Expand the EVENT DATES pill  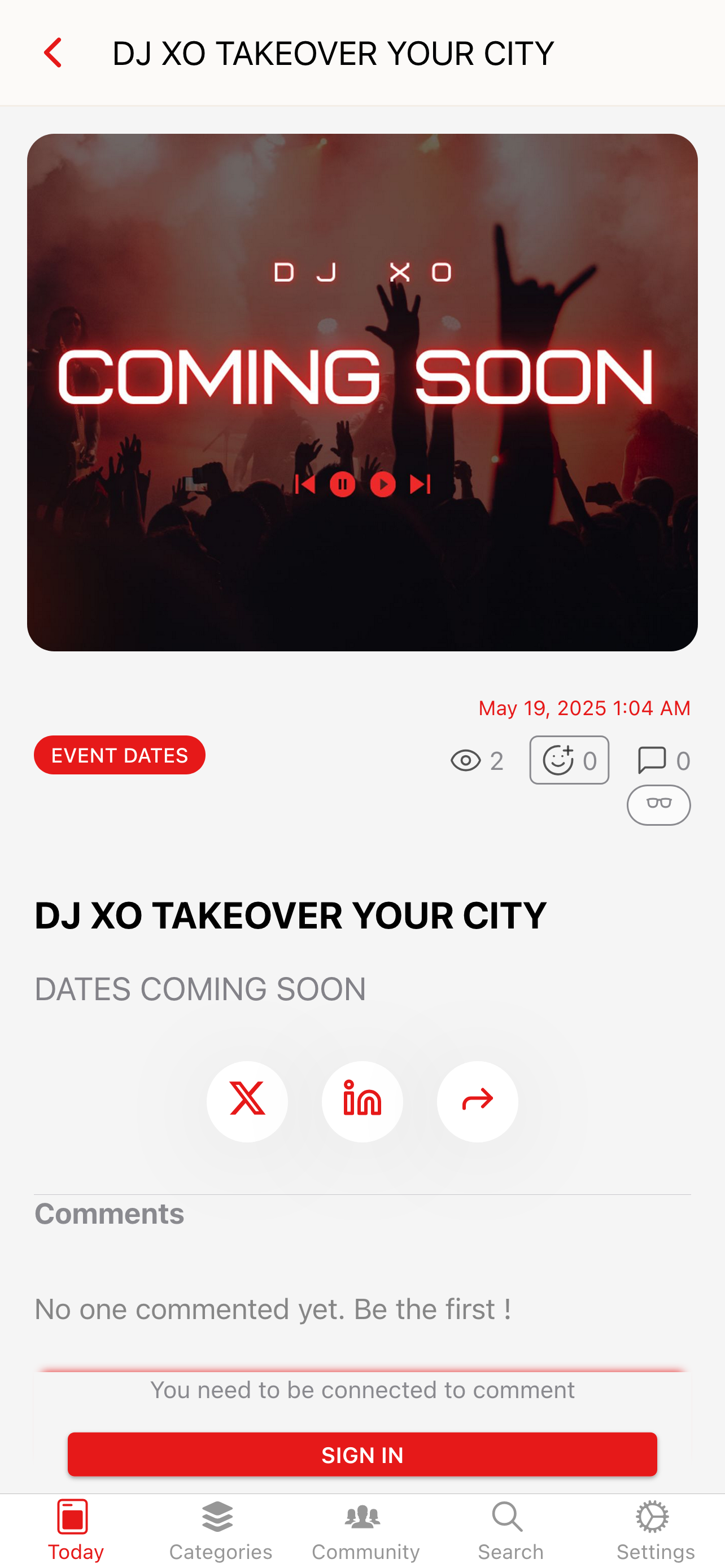[x=119, y=755]
